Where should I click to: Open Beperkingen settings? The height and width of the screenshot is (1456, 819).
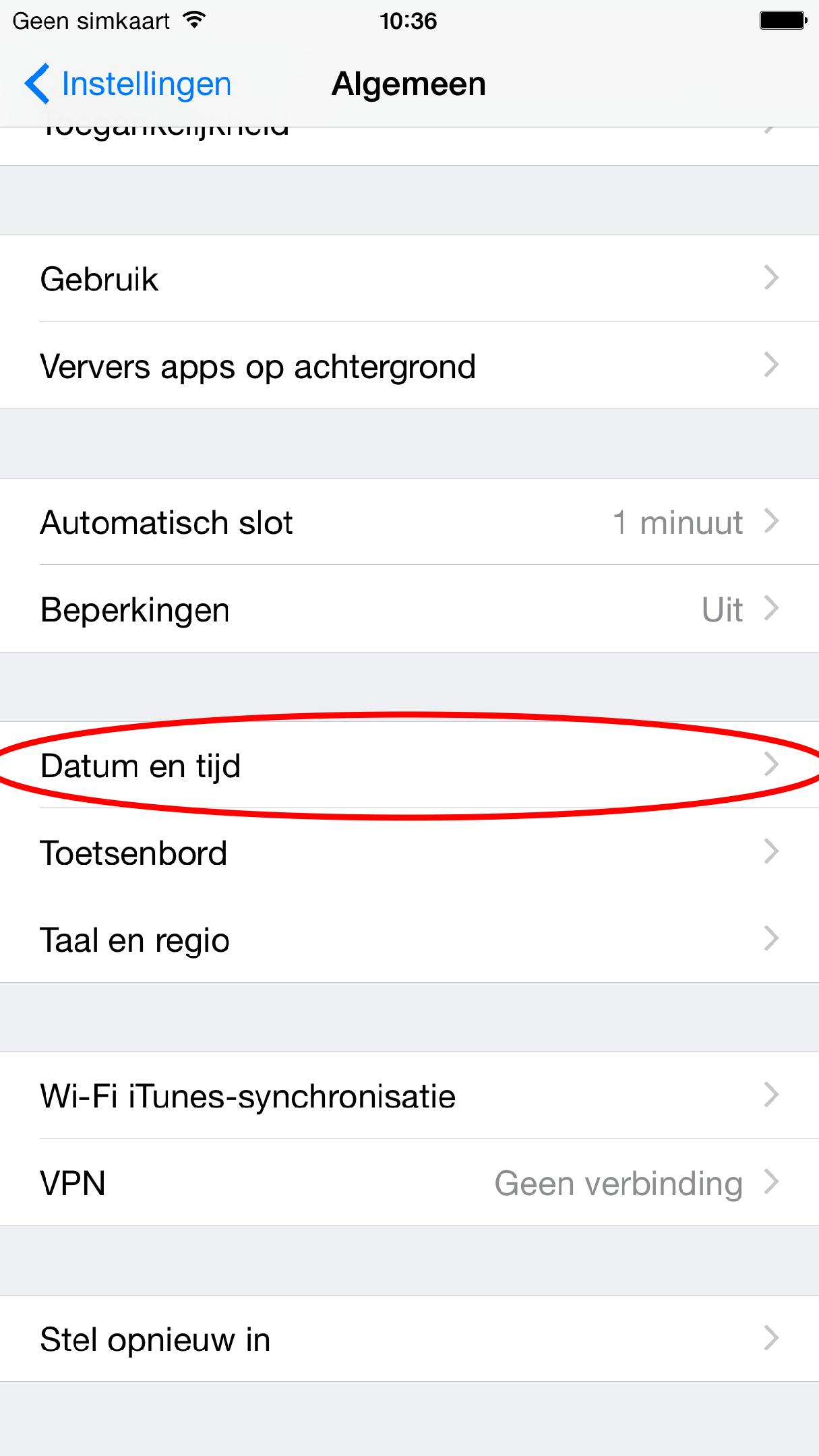pyautogui.click(x=409, y=609)
